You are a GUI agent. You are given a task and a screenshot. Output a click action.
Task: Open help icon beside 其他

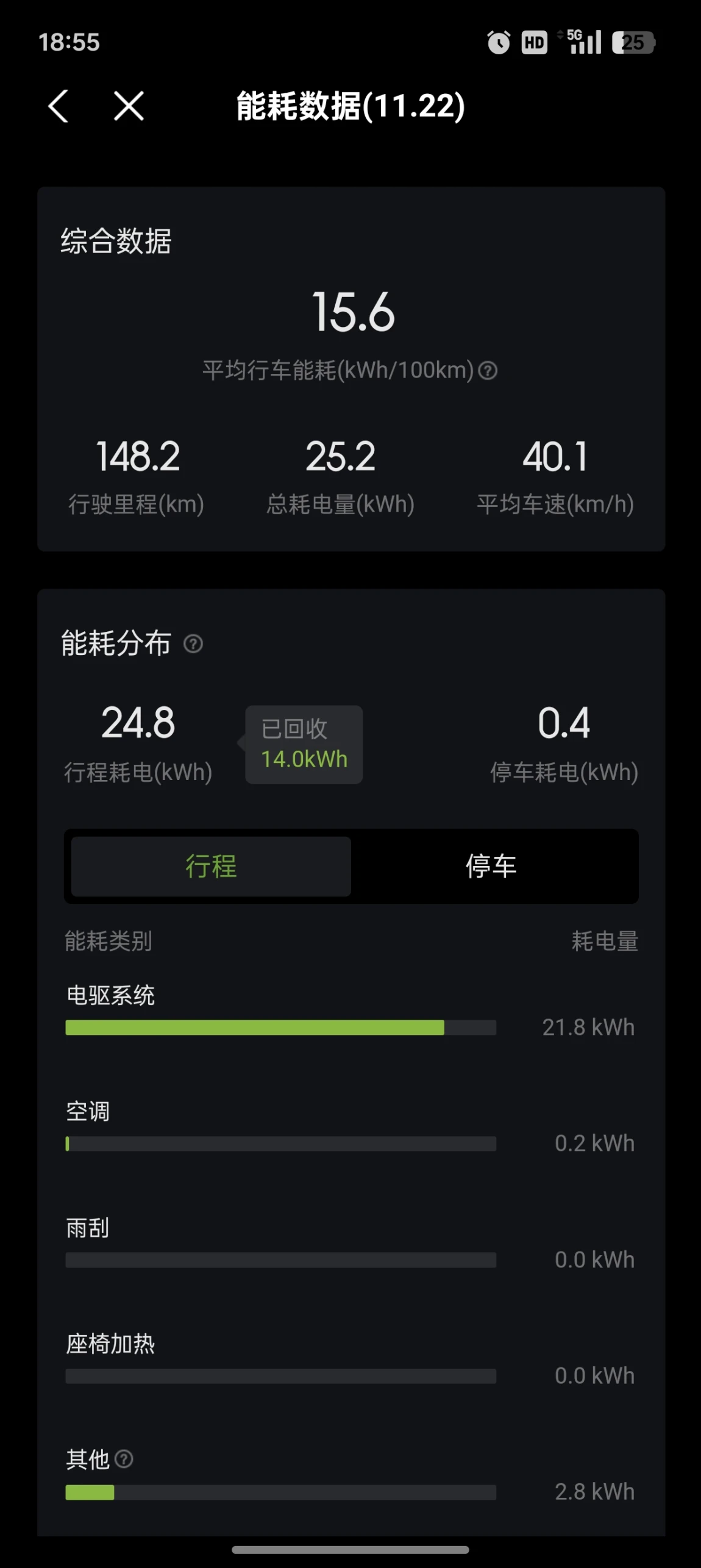124,1459
